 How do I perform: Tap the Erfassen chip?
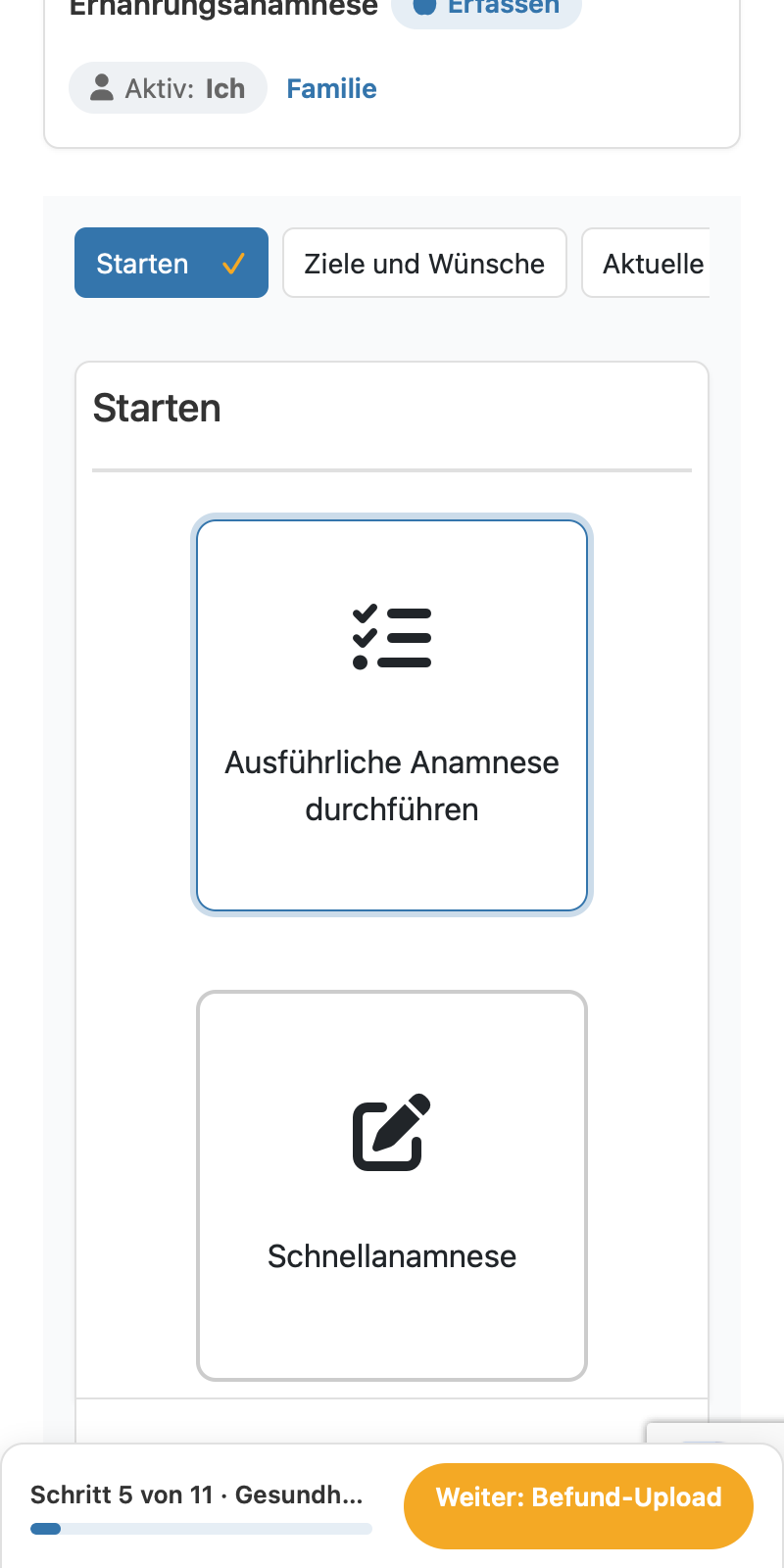pos(486,10)
